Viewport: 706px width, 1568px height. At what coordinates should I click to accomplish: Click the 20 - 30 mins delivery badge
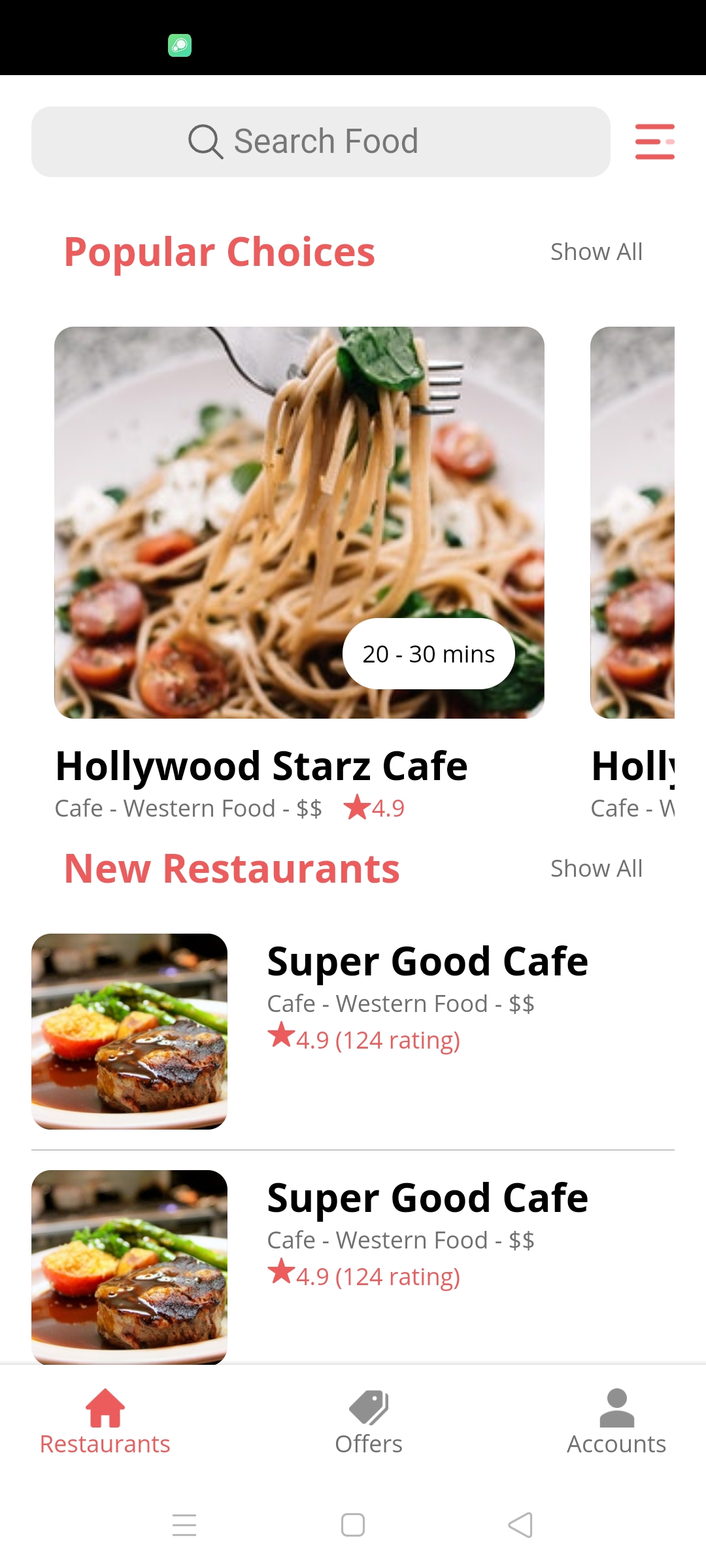point(428,653)
